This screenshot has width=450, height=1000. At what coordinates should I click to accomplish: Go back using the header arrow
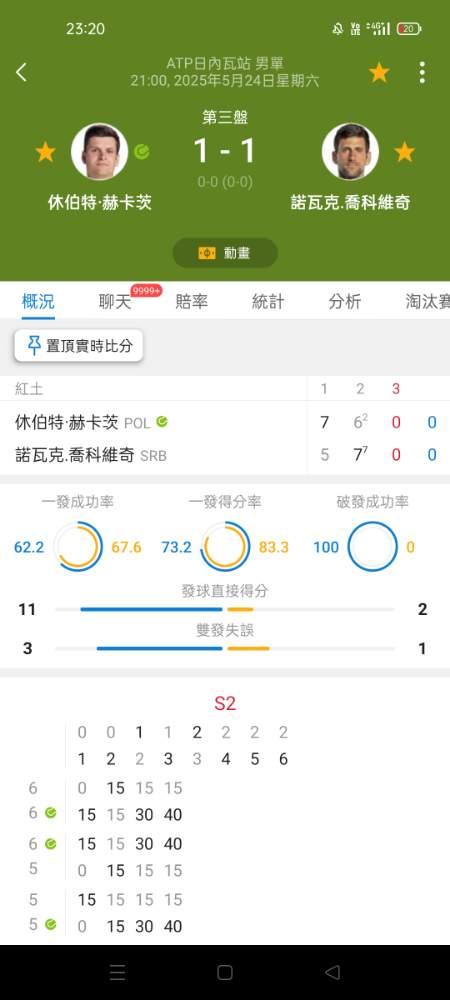click(x=21, y=72)
